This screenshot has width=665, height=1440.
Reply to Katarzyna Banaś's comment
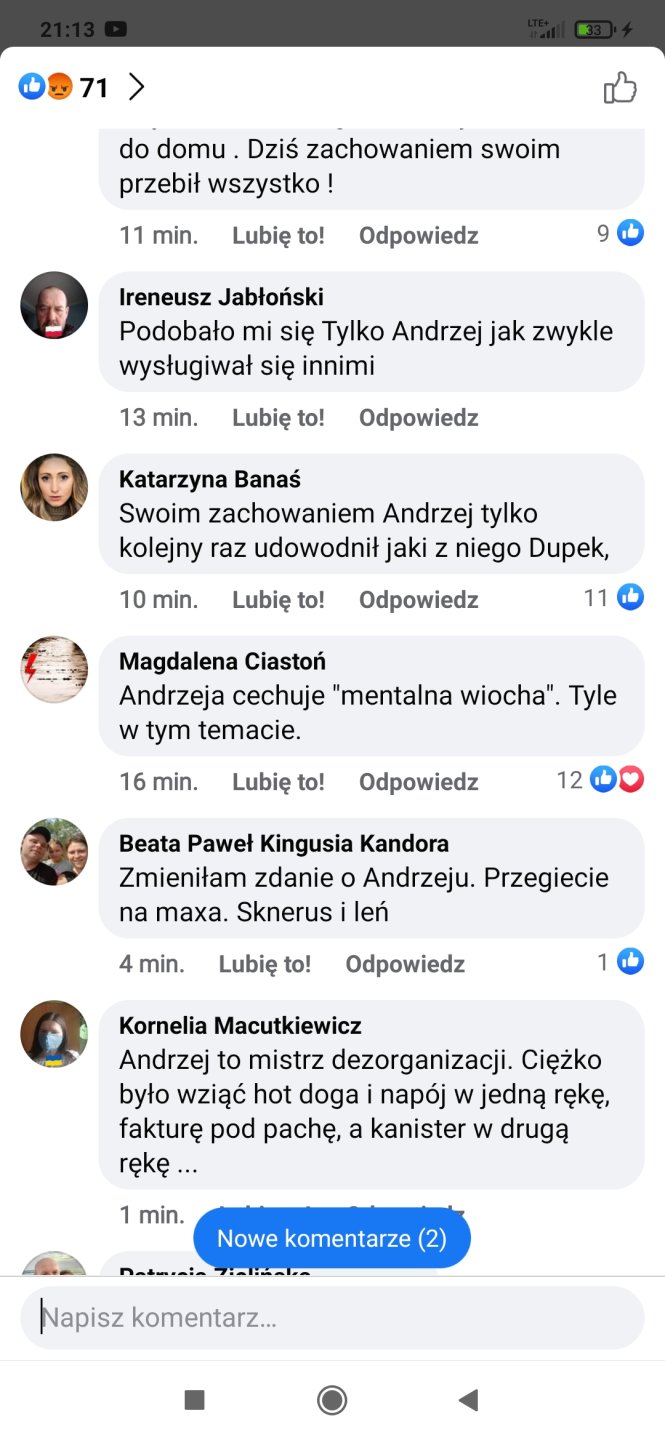pos(419,599)
